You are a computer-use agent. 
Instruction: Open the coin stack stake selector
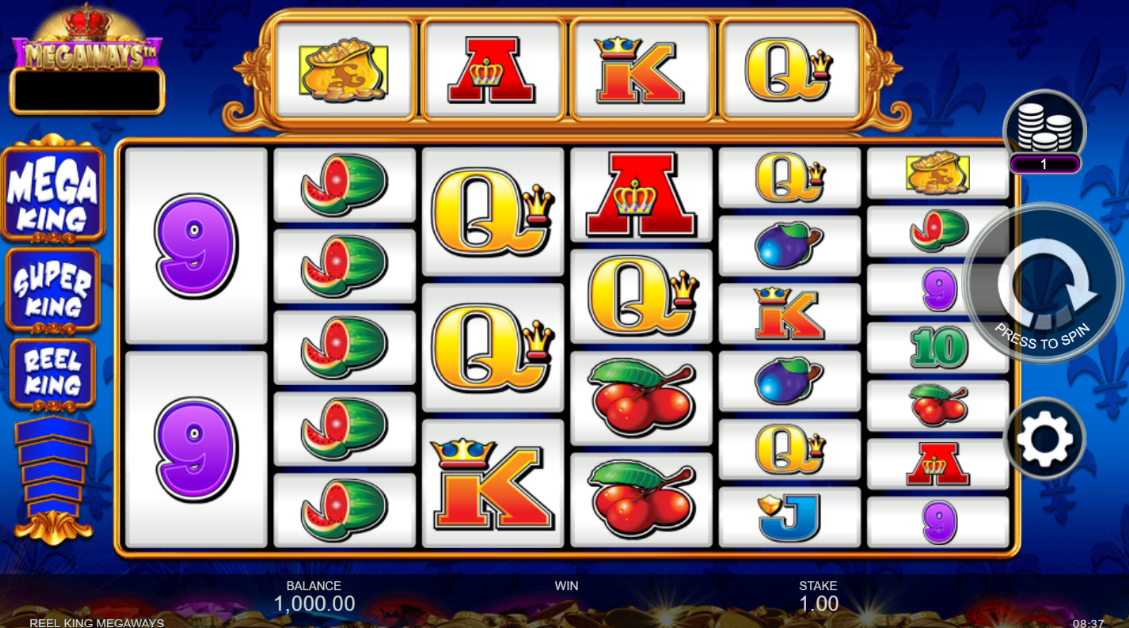pyautogui.click(x=1044, y=130)
